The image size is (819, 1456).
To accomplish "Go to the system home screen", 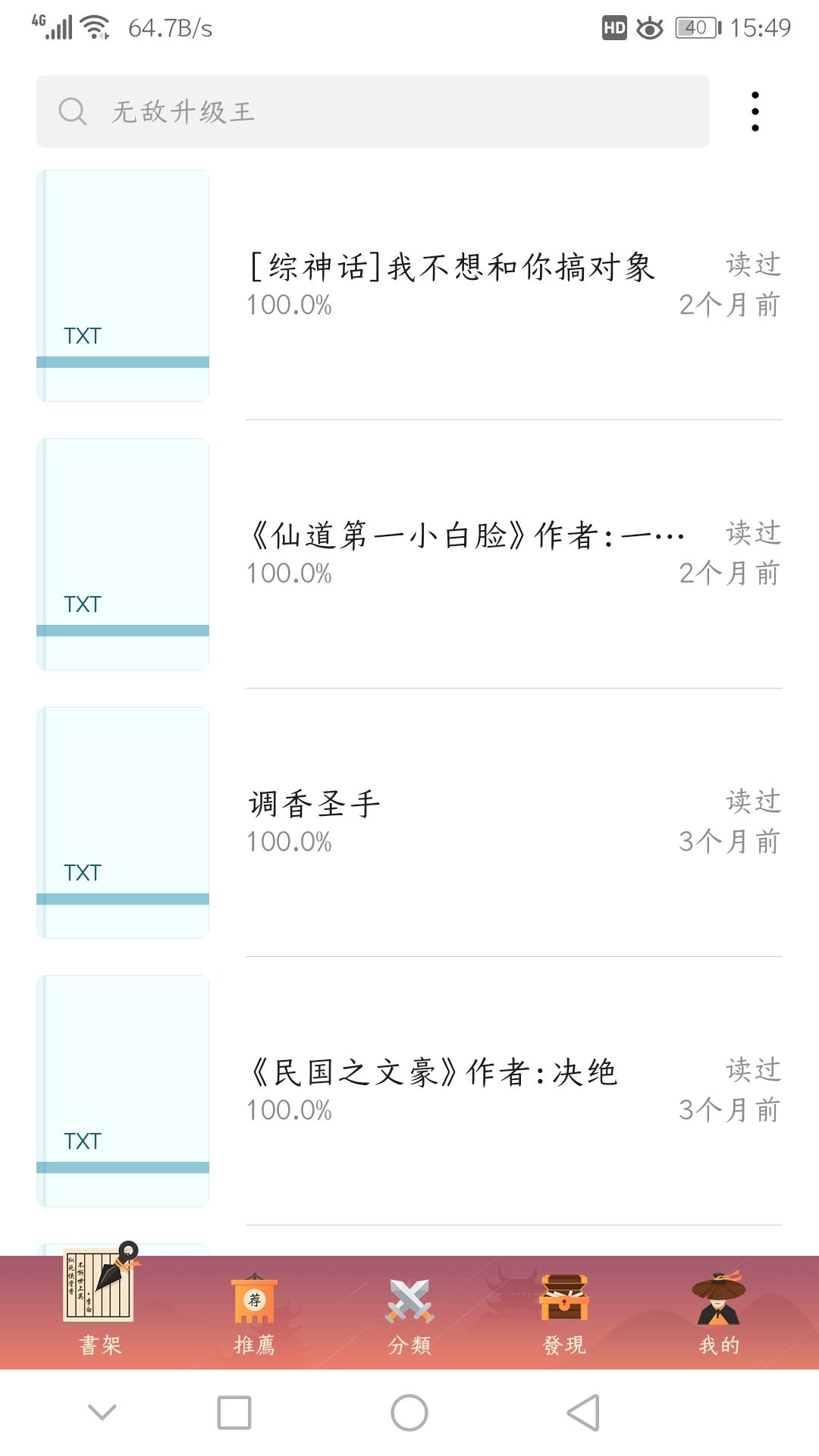I will click(409, 1413).
